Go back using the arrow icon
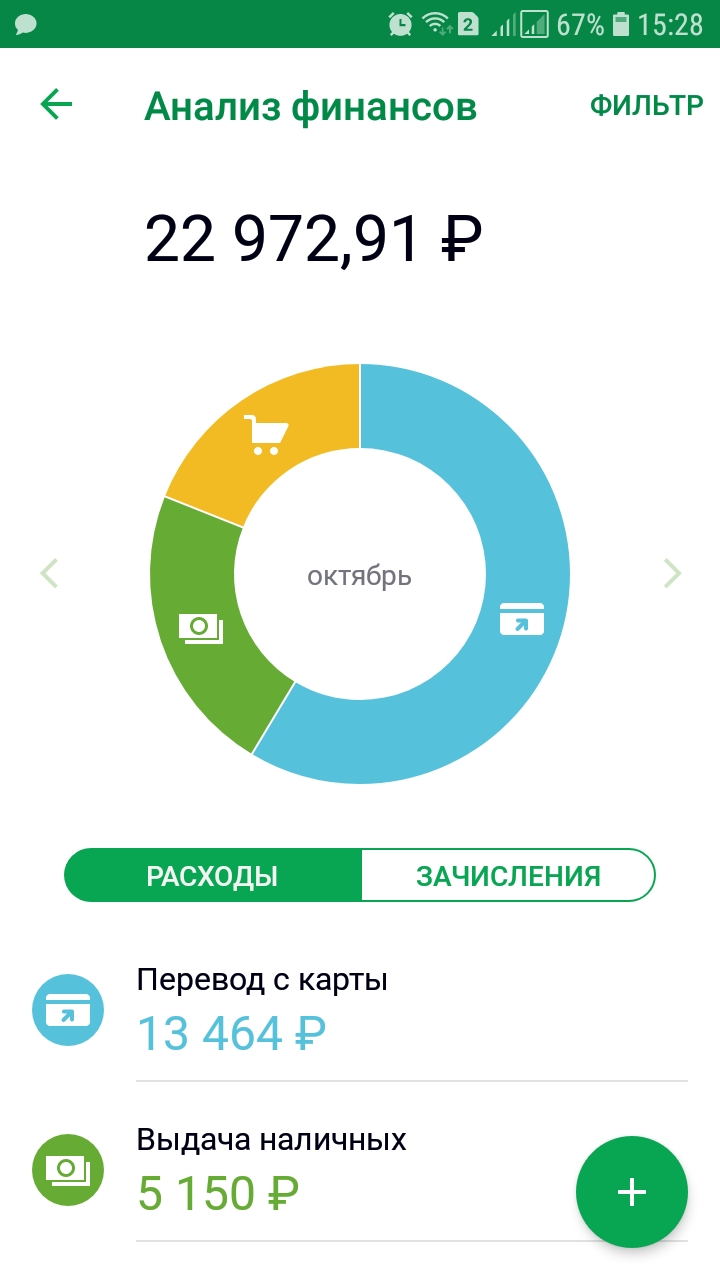 pos(56,105)
